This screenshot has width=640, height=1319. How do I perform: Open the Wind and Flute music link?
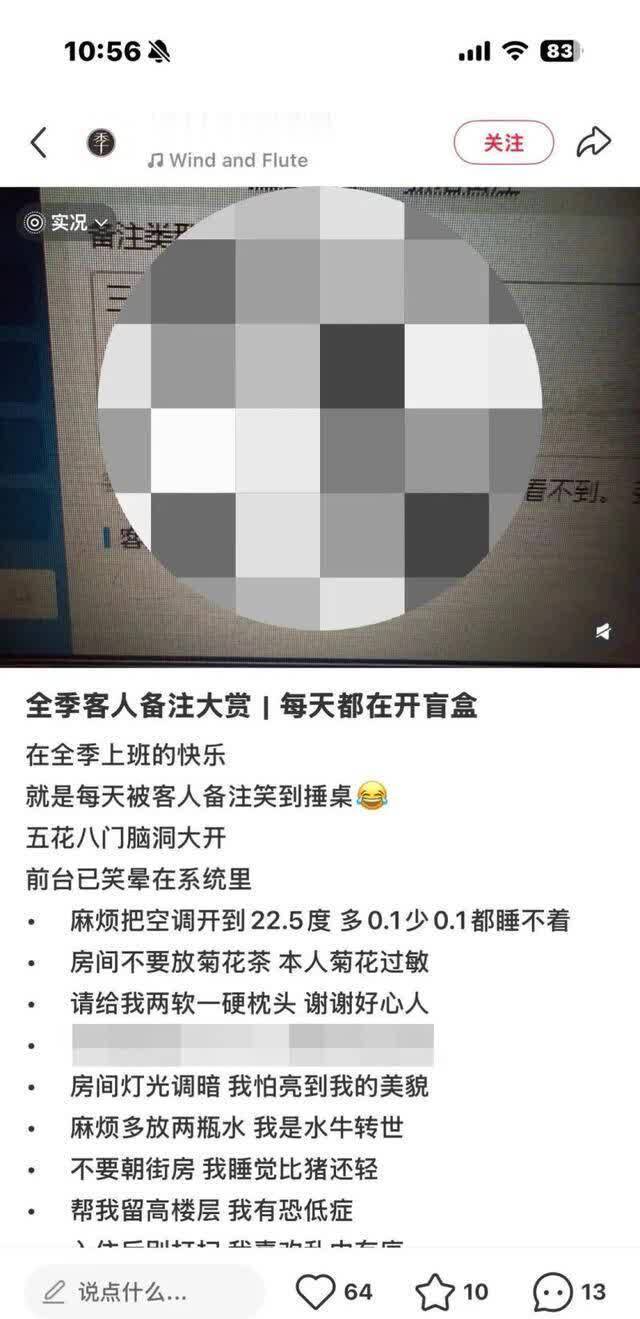click(x=228, y=160)
